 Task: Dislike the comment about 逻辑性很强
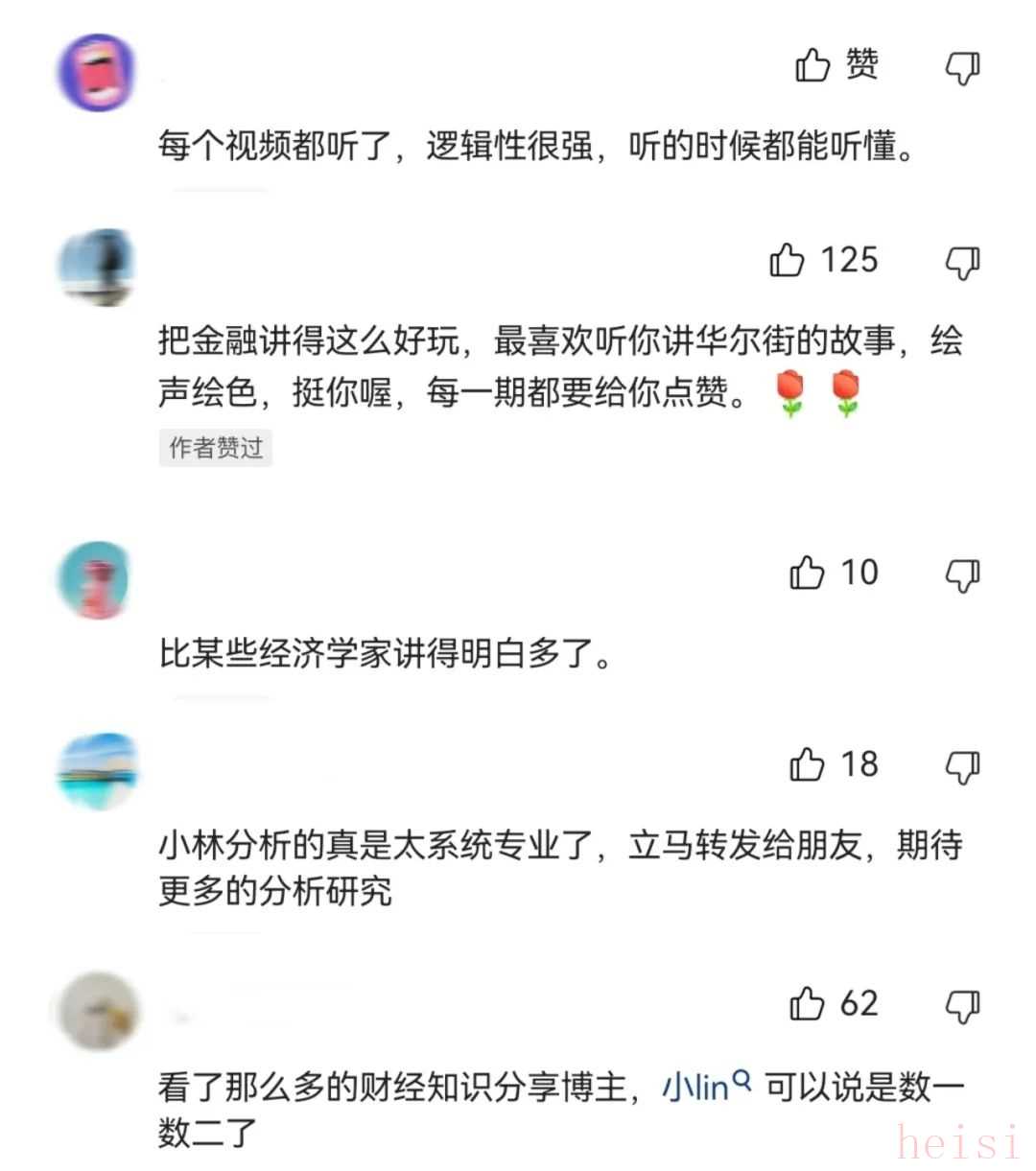coord(962,68)
